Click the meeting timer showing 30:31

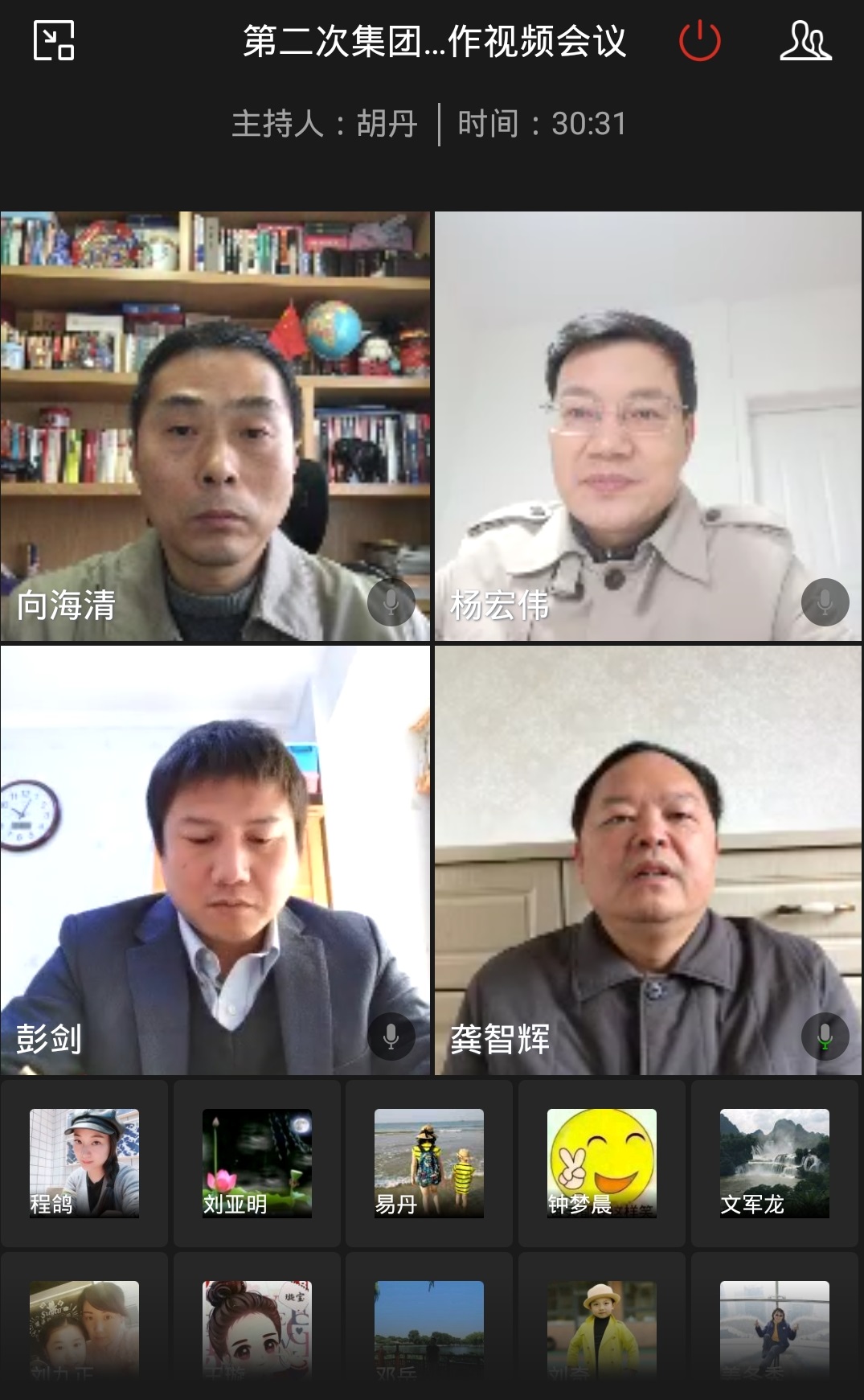(588, 122)
